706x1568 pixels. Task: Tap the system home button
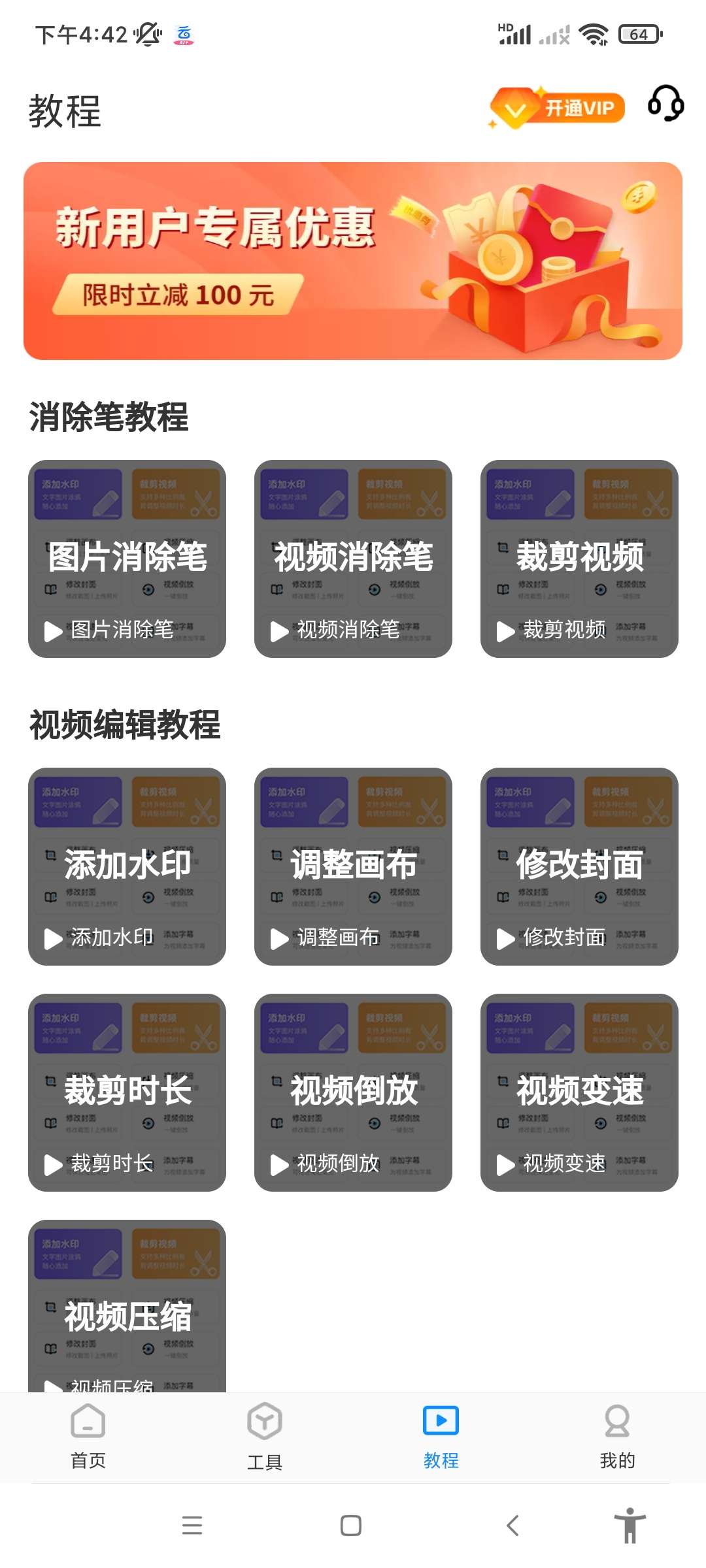coord(351,1526)
